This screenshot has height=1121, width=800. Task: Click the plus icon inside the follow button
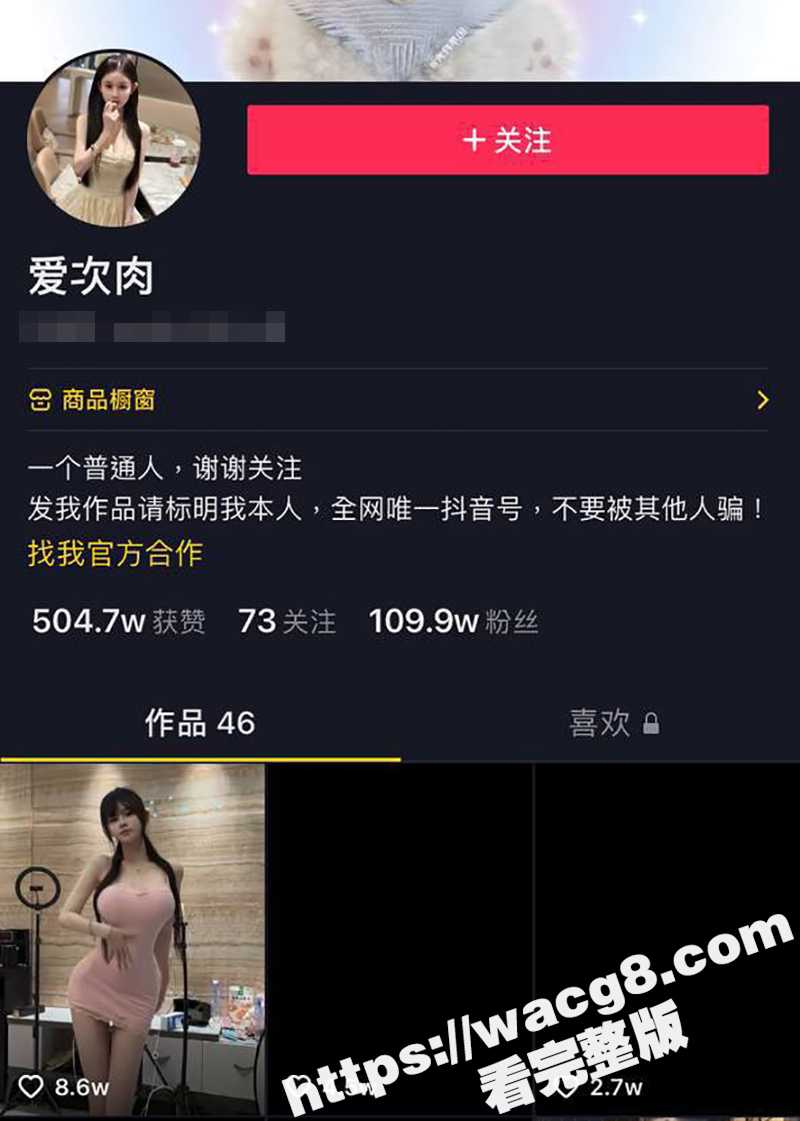click(x=474, y=141)
